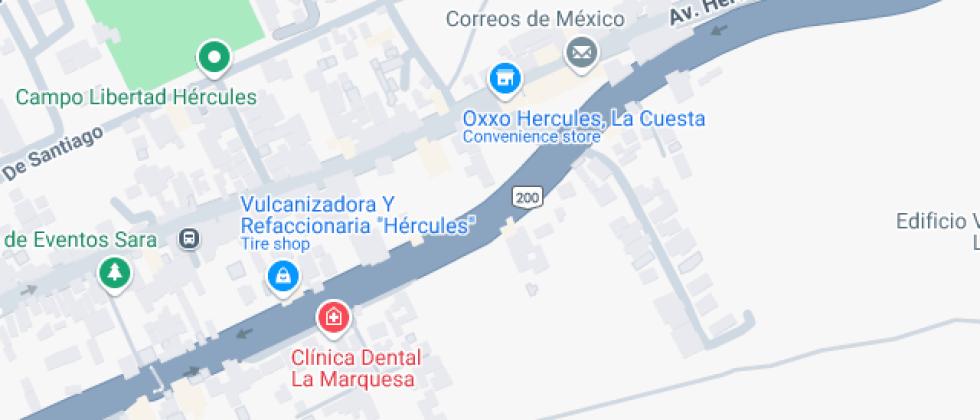The width and height of the screenshot is (980, 420).
Task: Select the Correos de México mail marker
Action: click(x=582, y=54)
